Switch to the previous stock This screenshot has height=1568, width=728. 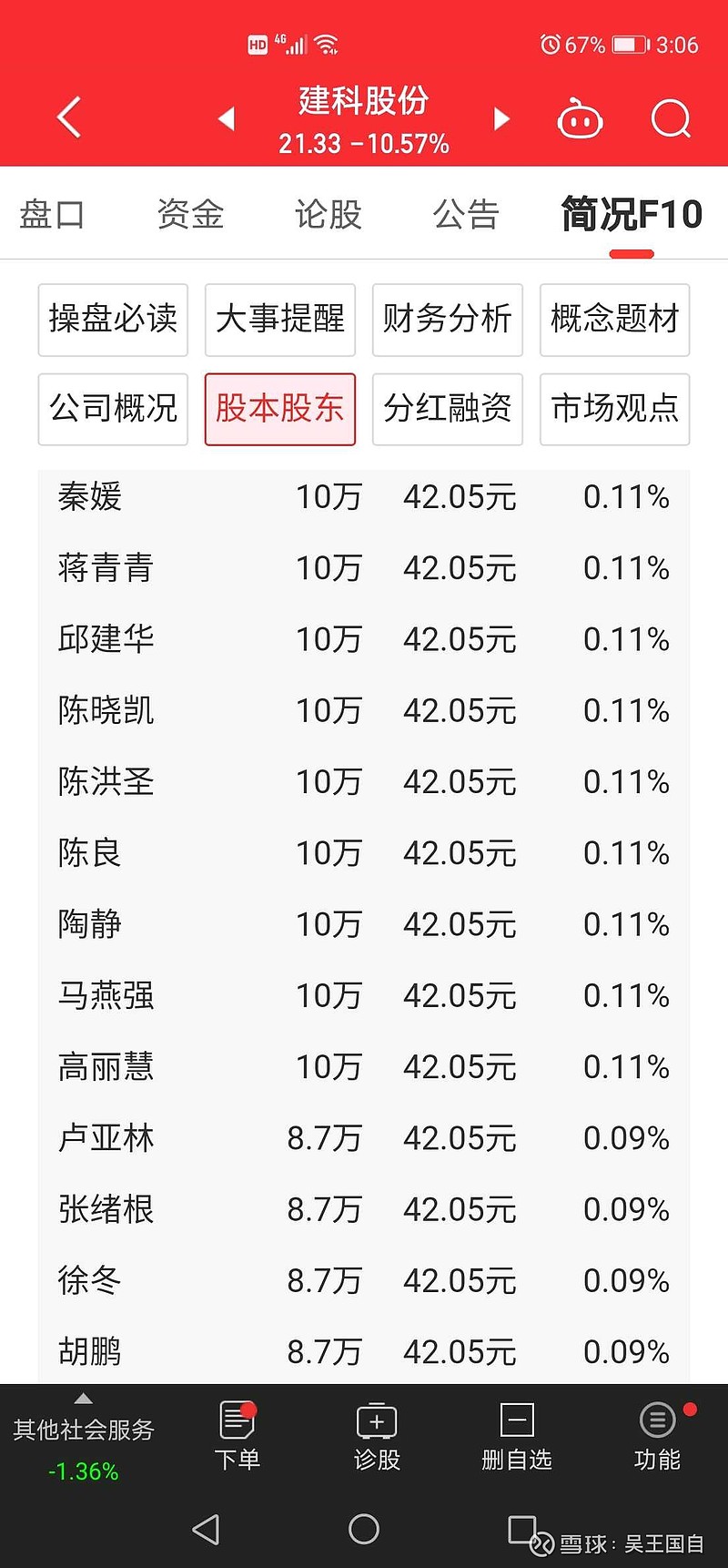227,118
